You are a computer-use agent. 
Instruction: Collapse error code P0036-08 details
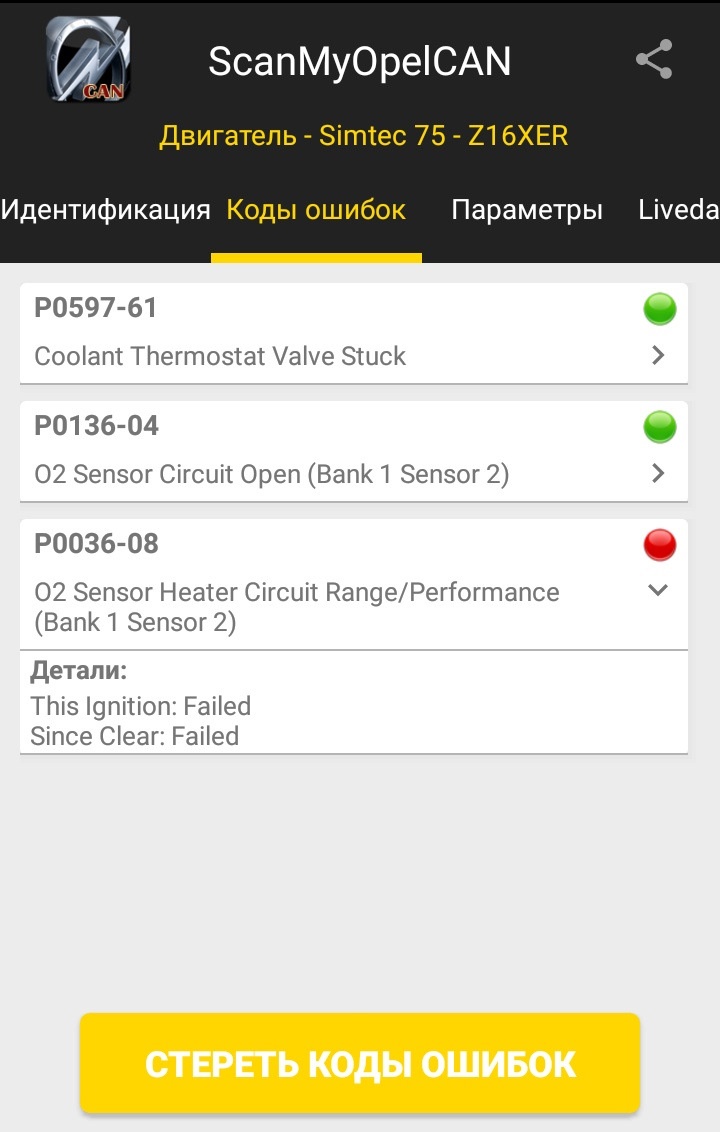pos(657,591)
